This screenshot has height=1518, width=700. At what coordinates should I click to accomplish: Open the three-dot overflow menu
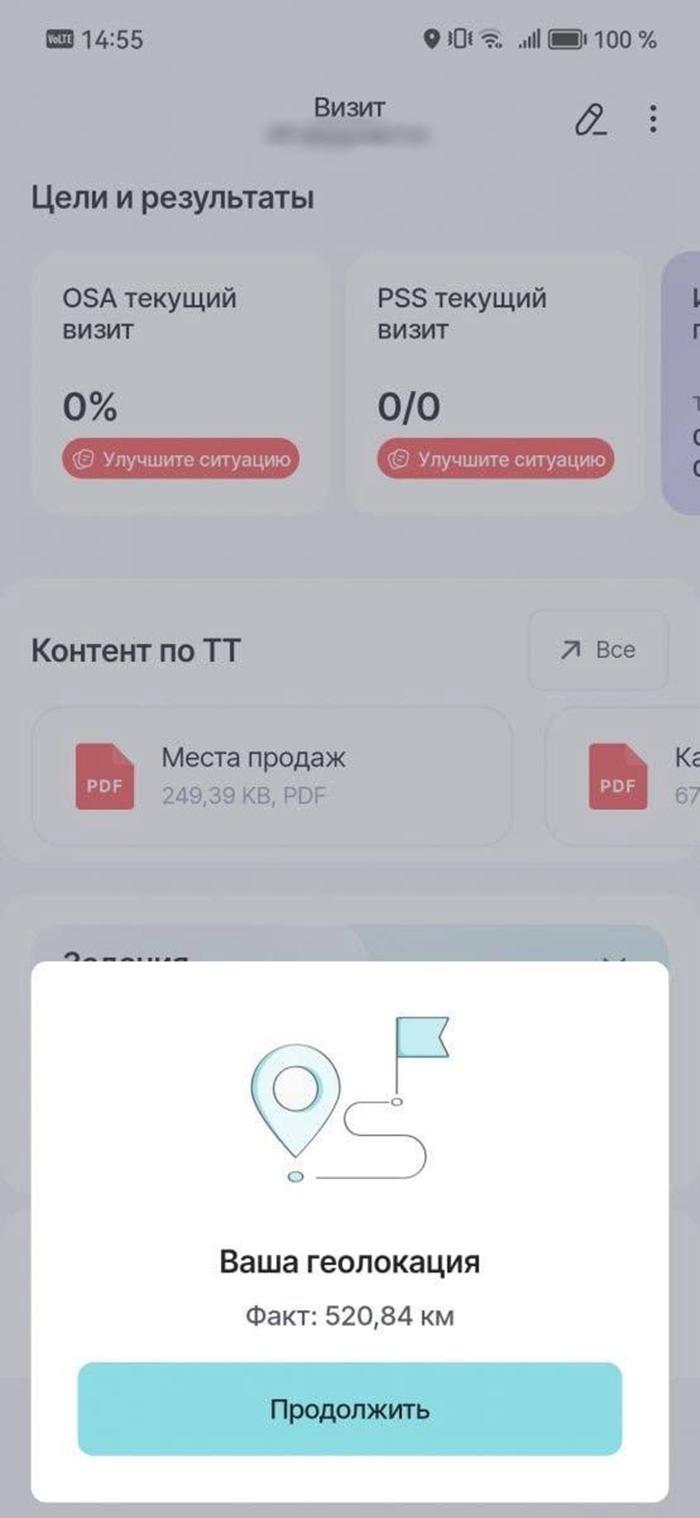653,119
